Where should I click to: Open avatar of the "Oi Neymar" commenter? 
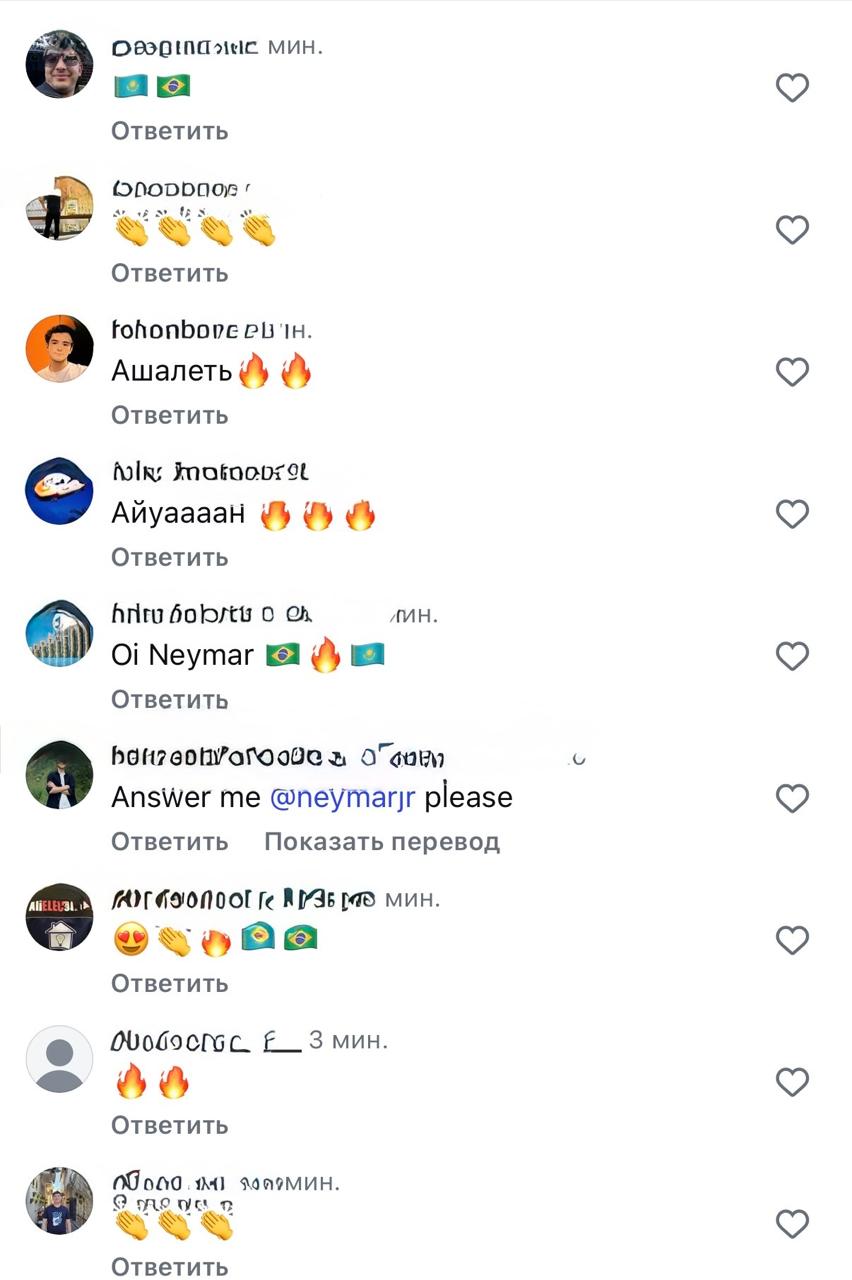(x=59, y=633)
